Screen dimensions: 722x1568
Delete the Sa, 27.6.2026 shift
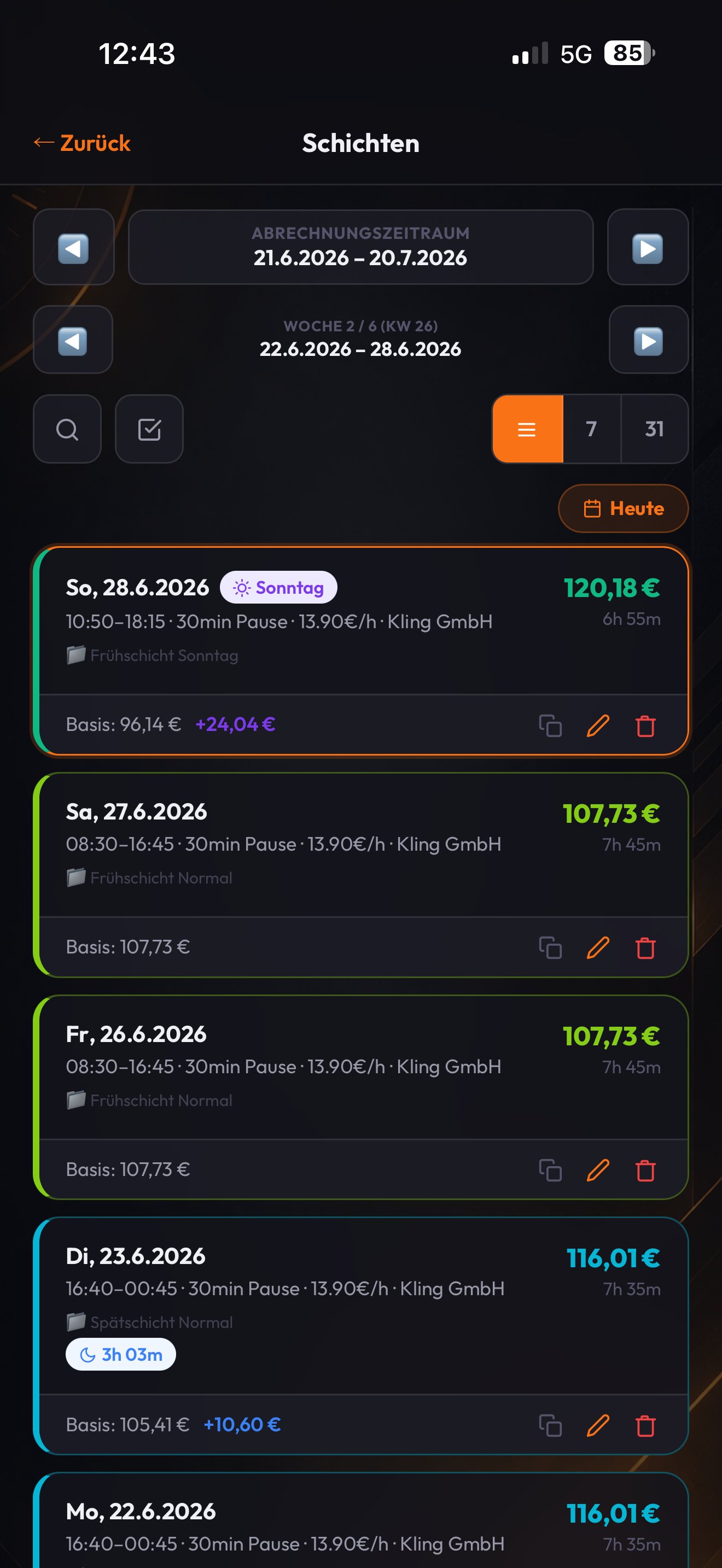pyautogui.click(x=645, y=947)
